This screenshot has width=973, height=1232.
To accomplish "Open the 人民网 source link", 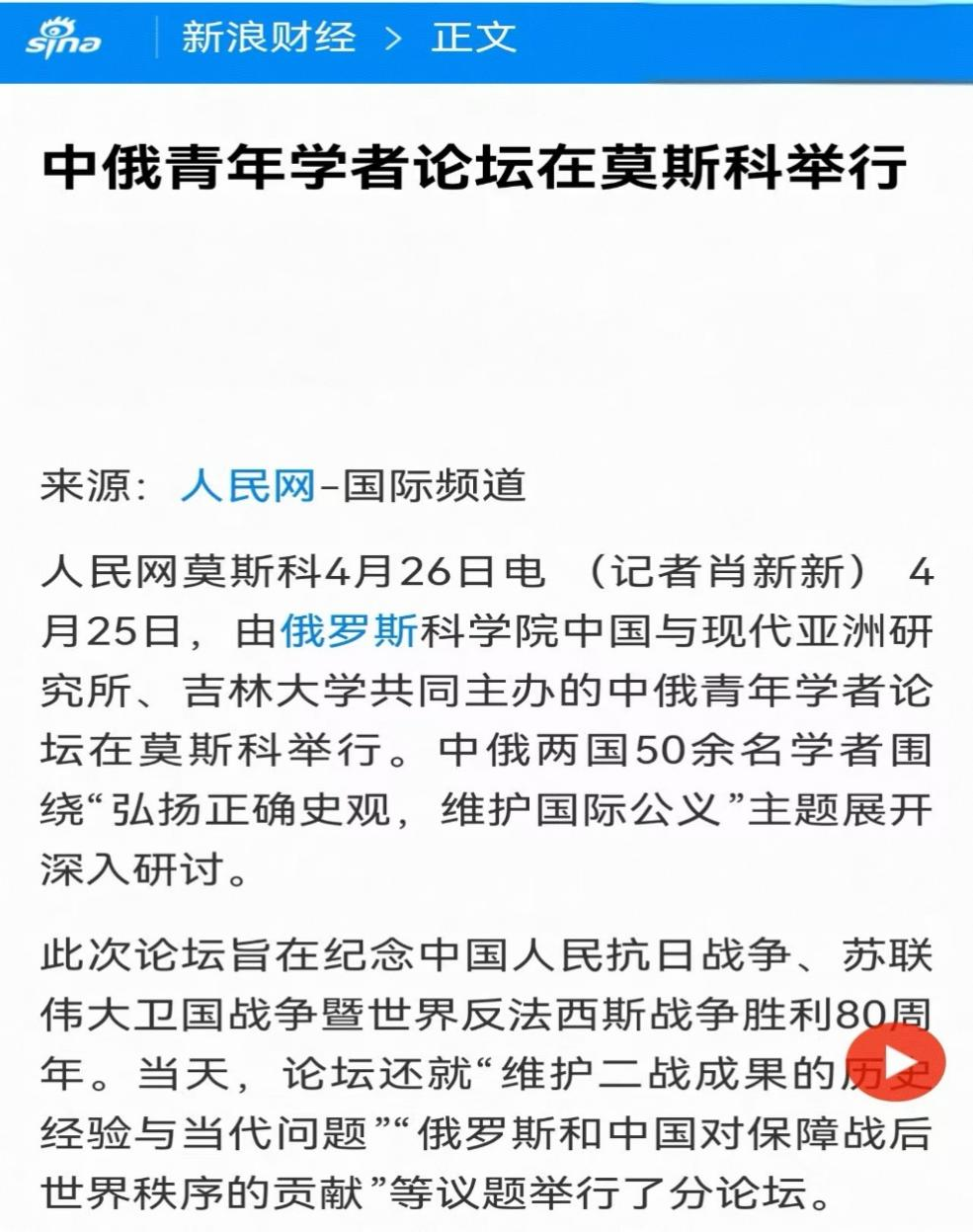I will [x=247, y=486].
